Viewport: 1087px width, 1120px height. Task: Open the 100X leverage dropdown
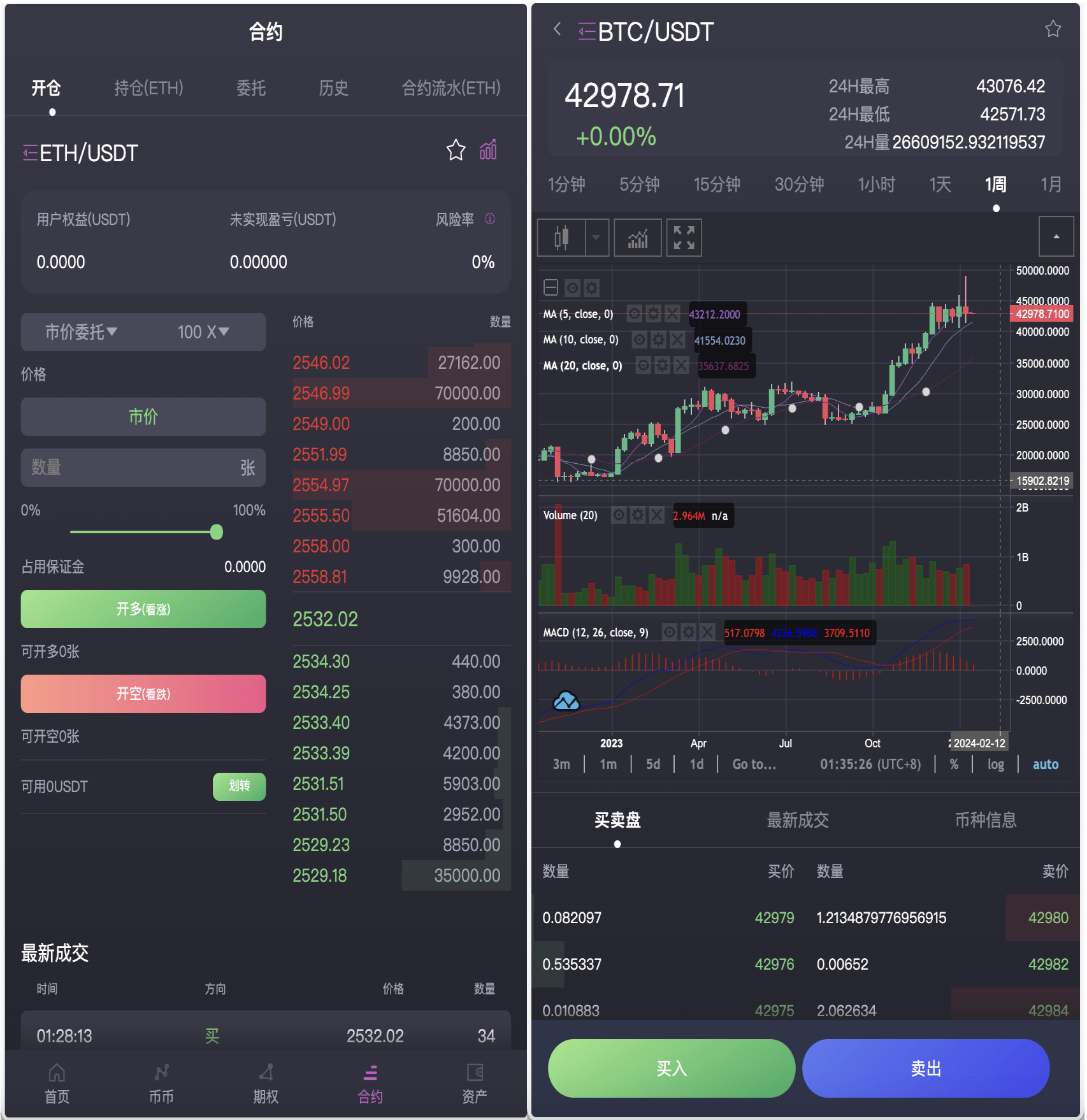tap(203, 331)
